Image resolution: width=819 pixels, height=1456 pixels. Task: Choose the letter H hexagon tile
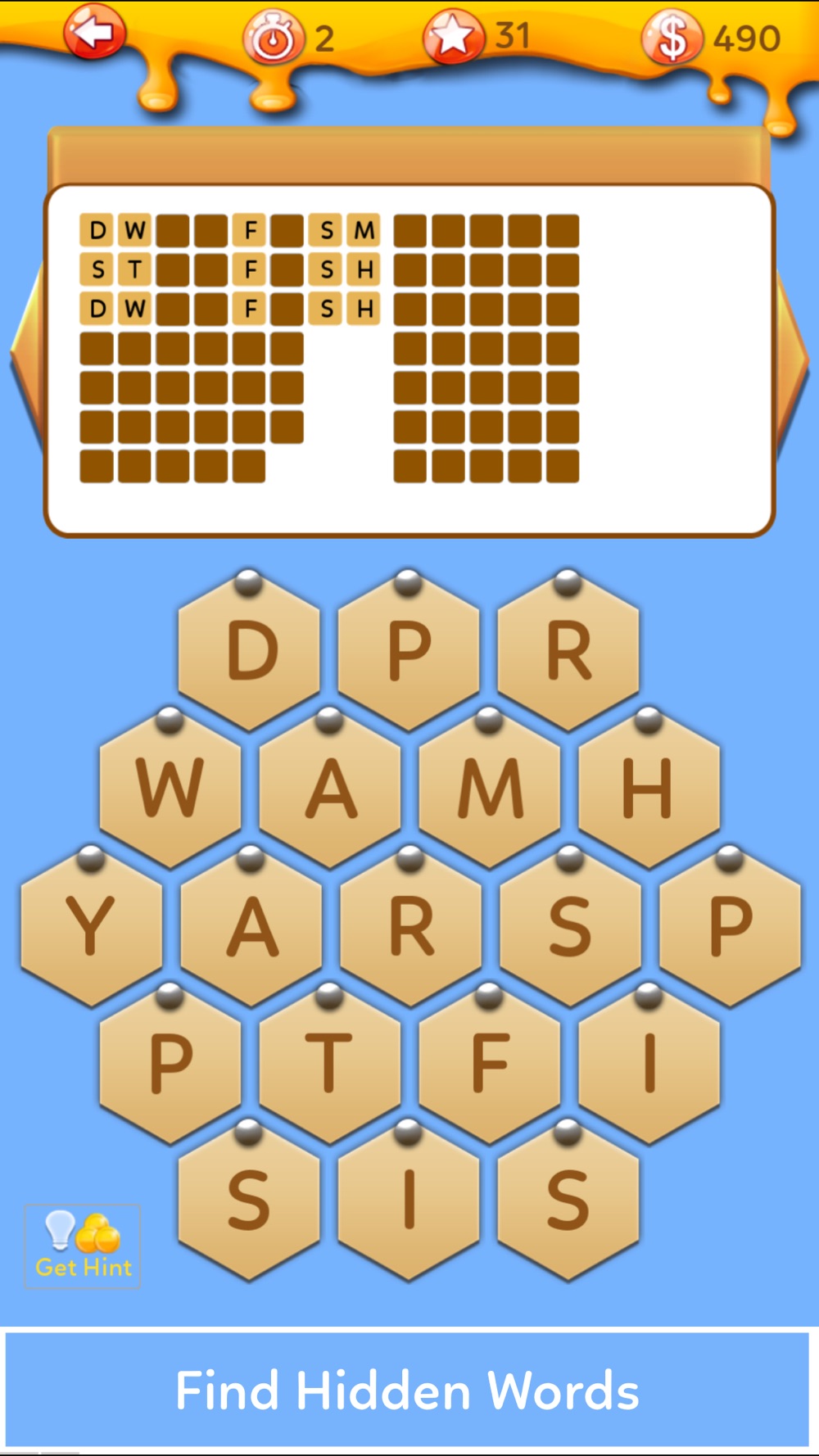click(649, 789)
